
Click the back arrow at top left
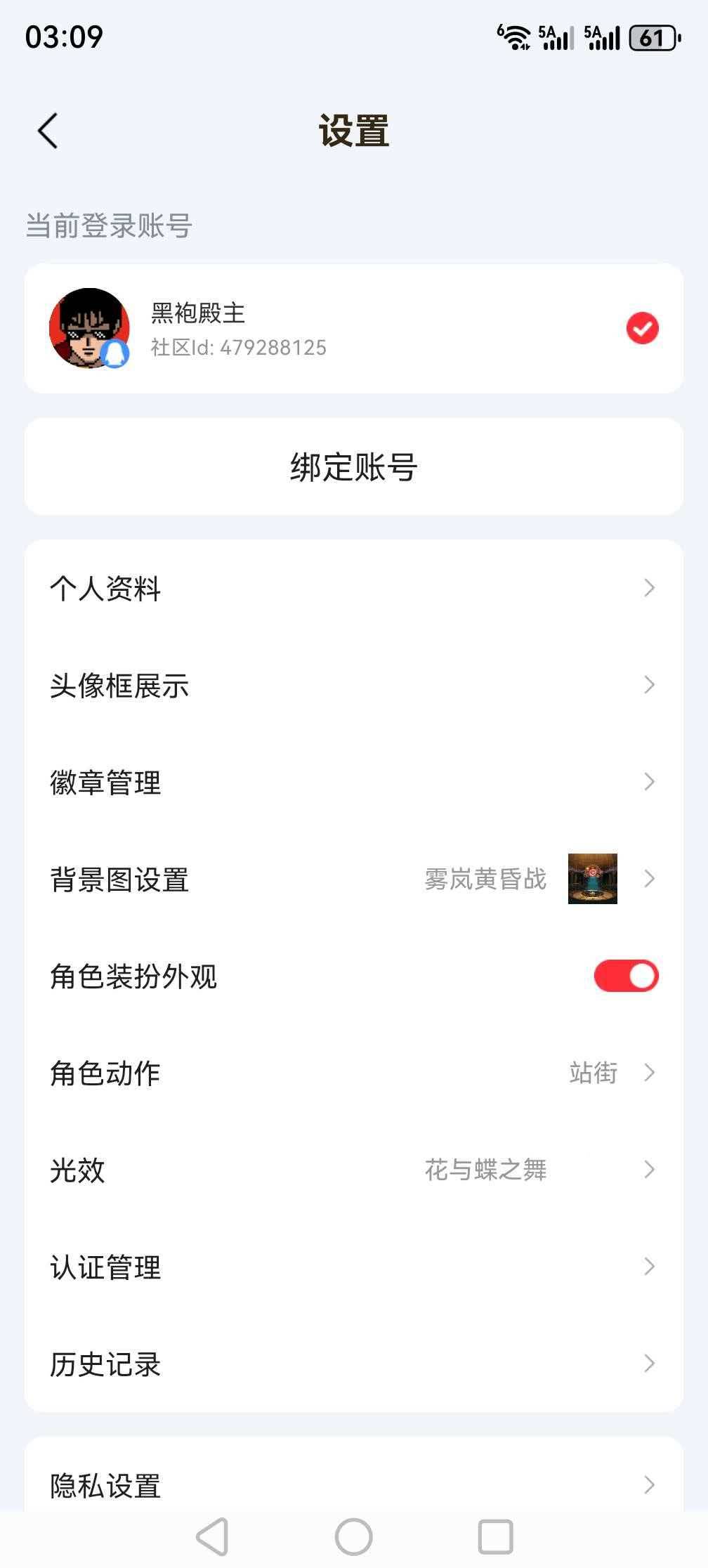click(x=47, y=131)
